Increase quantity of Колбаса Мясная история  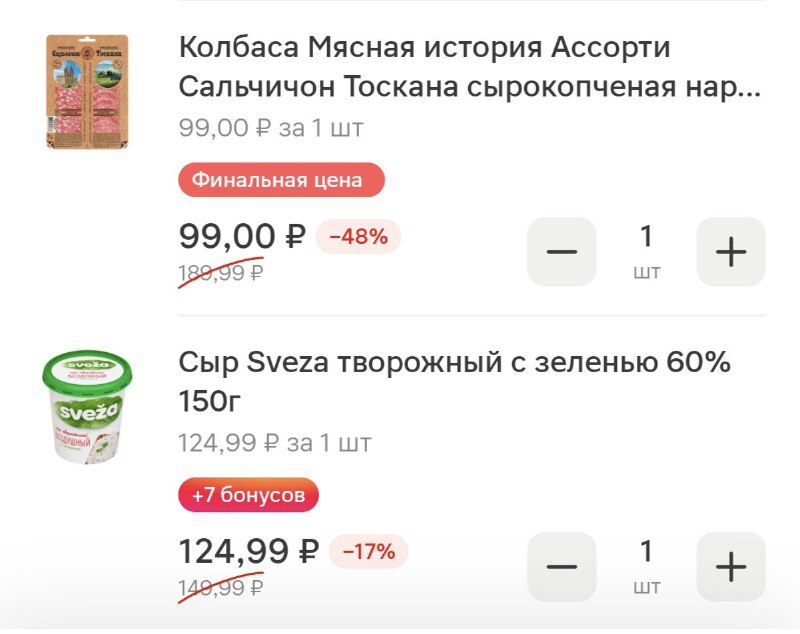click(x=731, y=252)
